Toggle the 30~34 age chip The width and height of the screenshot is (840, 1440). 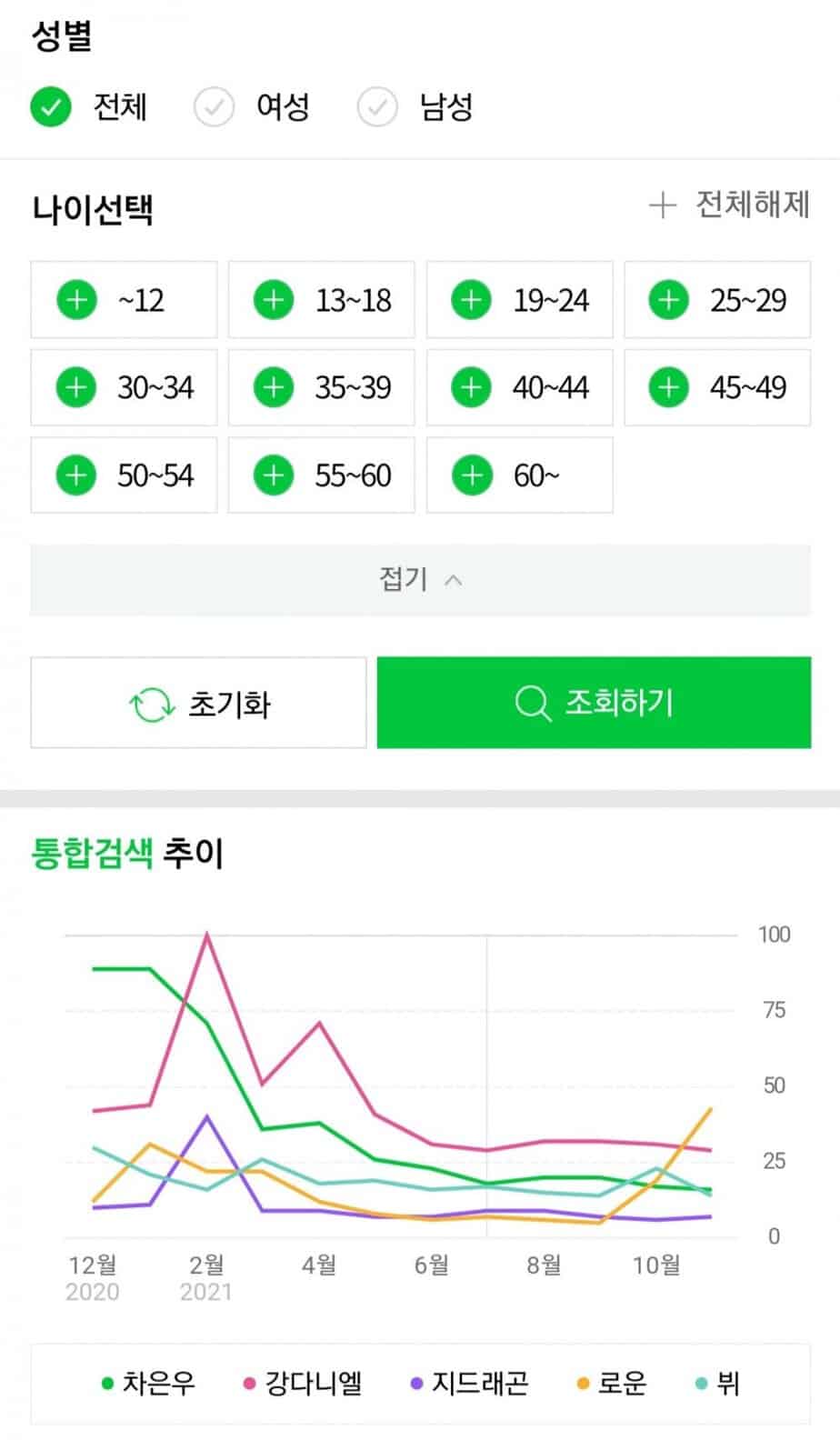124,387
